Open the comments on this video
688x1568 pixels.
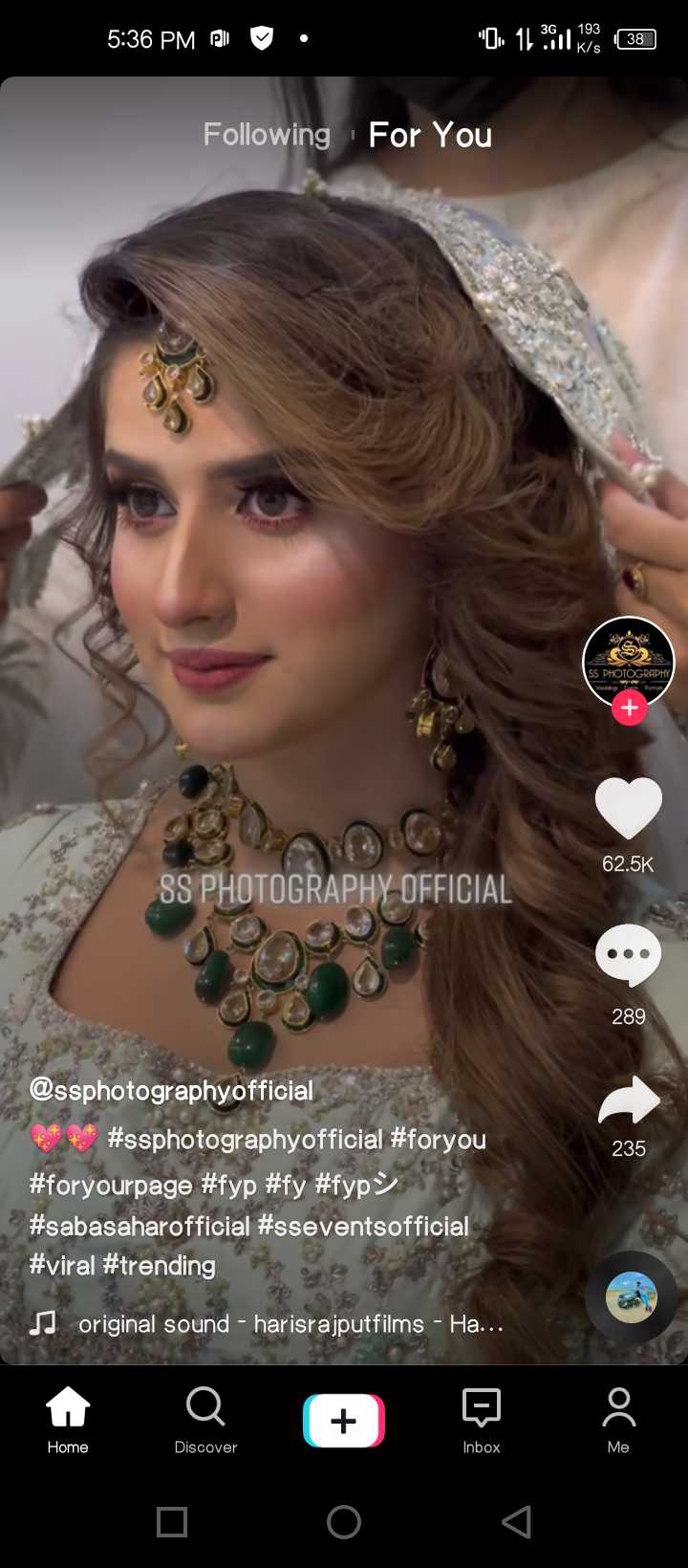click(628, 954)
